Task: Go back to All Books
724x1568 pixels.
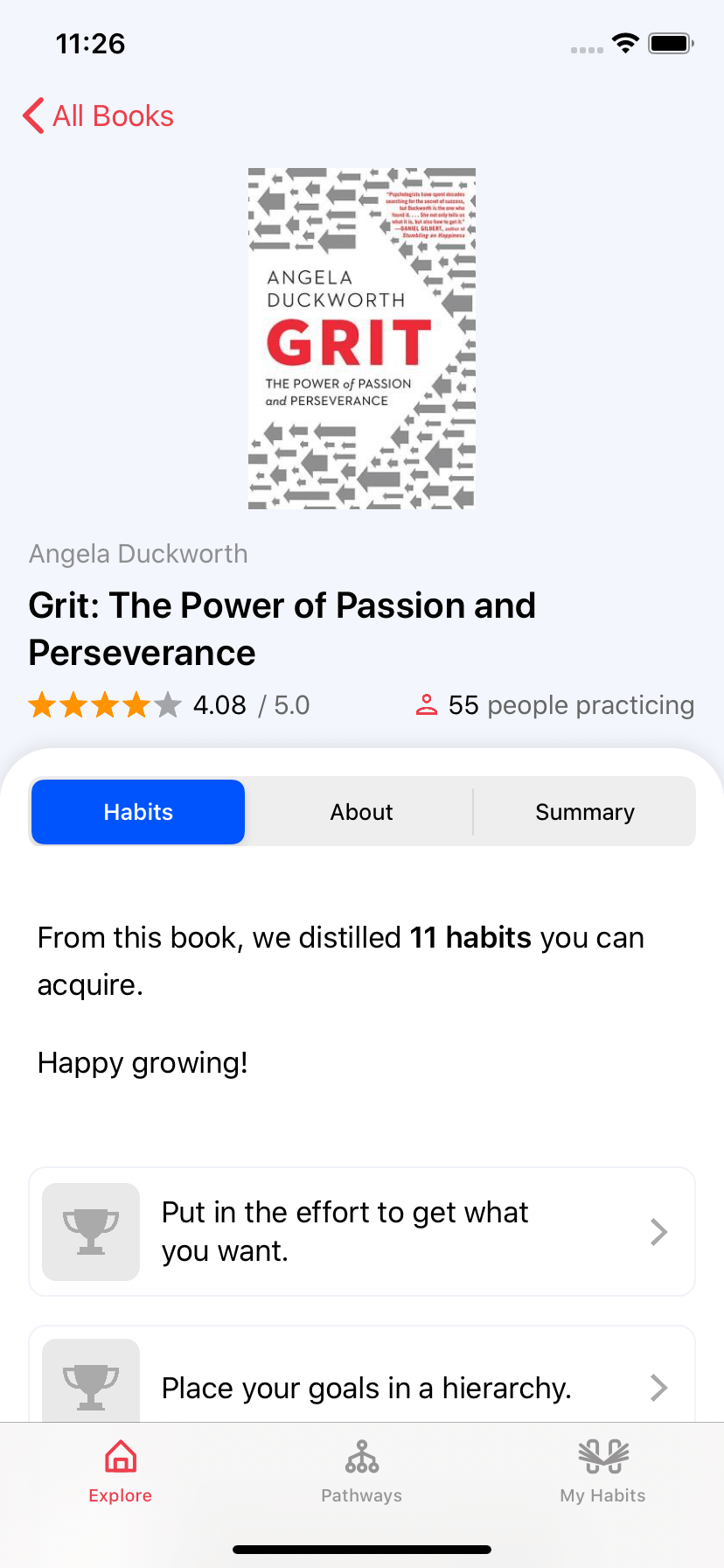Action: [x=98, y=115]
